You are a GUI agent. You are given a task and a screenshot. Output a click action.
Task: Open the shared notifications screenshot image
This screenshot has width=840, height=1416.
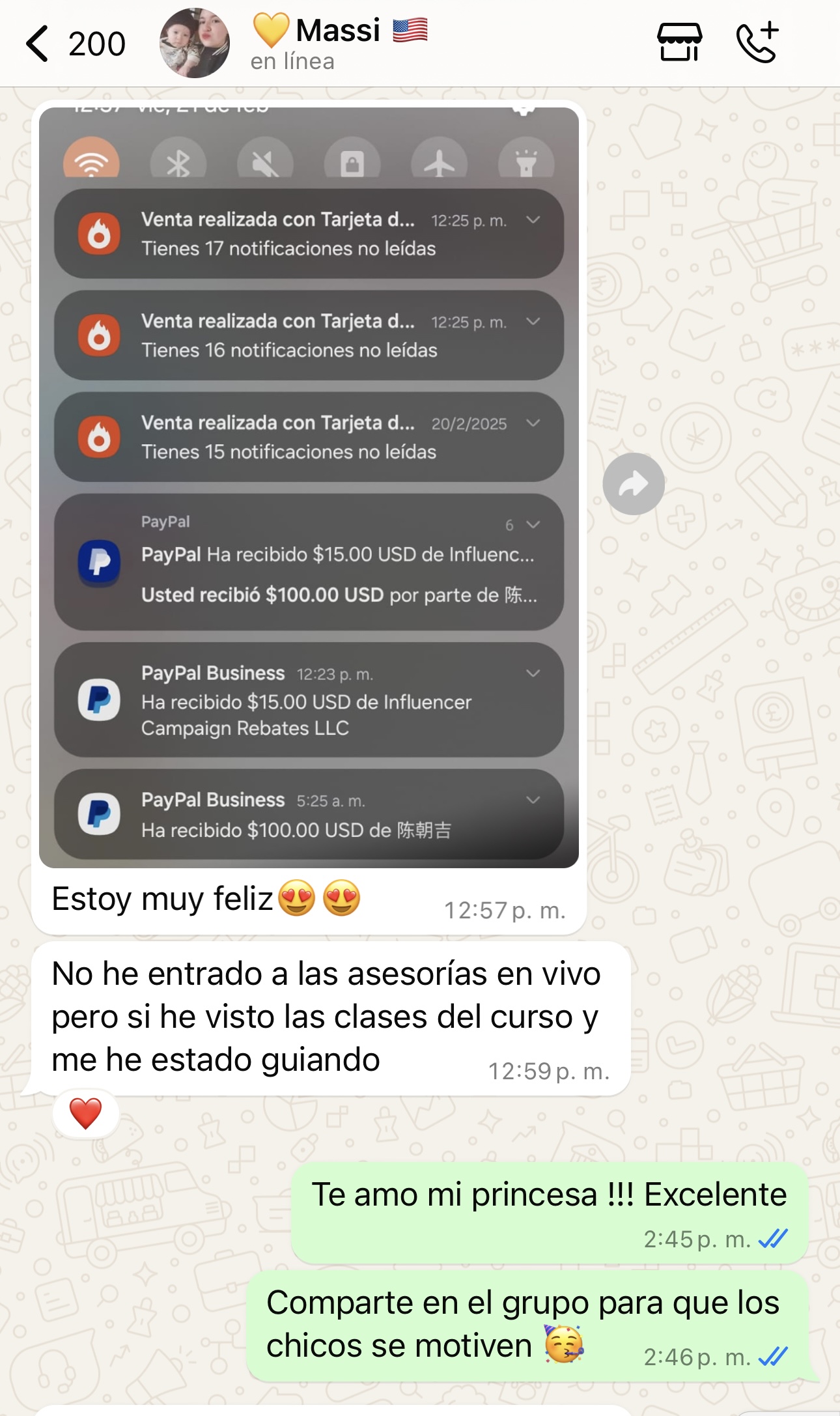pos(309,489)
